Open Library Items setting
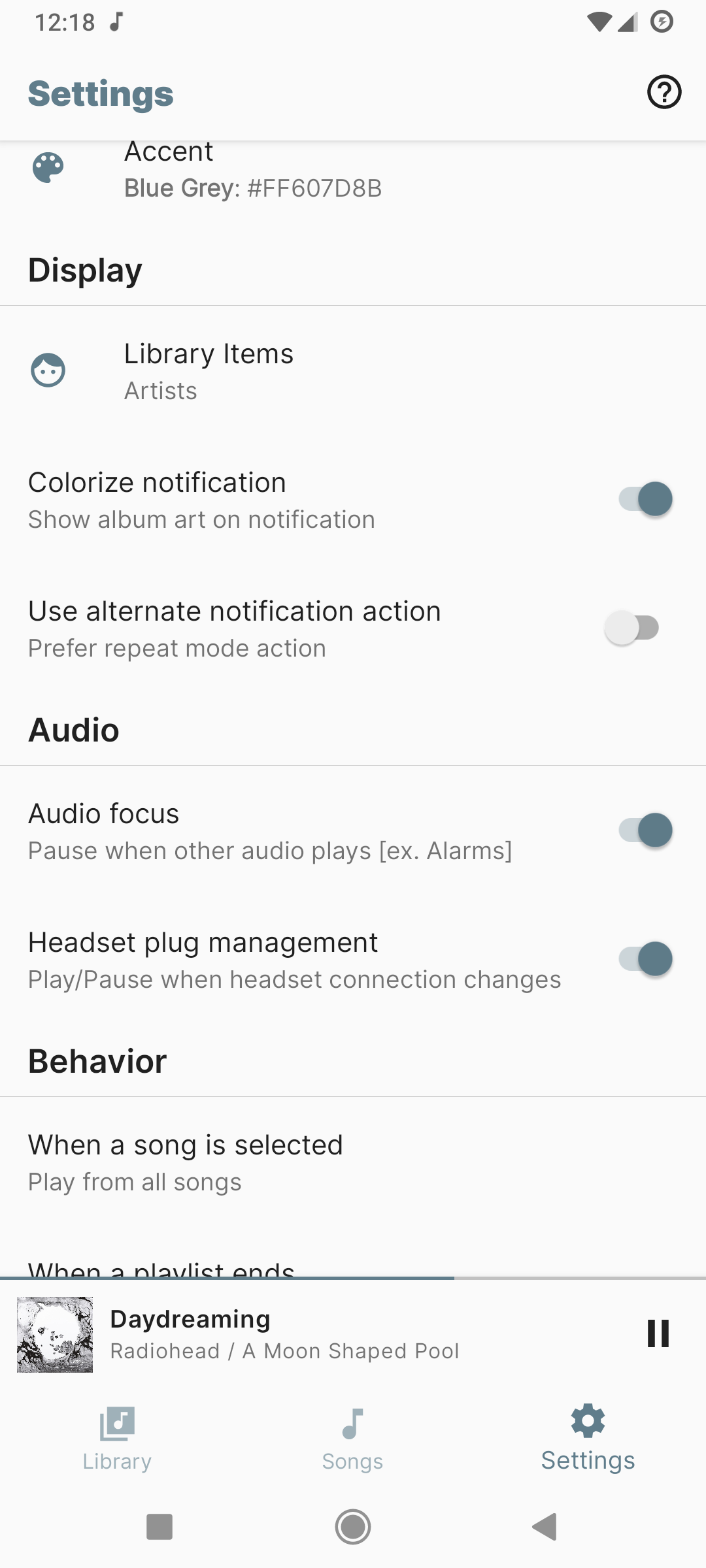 (x=209, y=371)
